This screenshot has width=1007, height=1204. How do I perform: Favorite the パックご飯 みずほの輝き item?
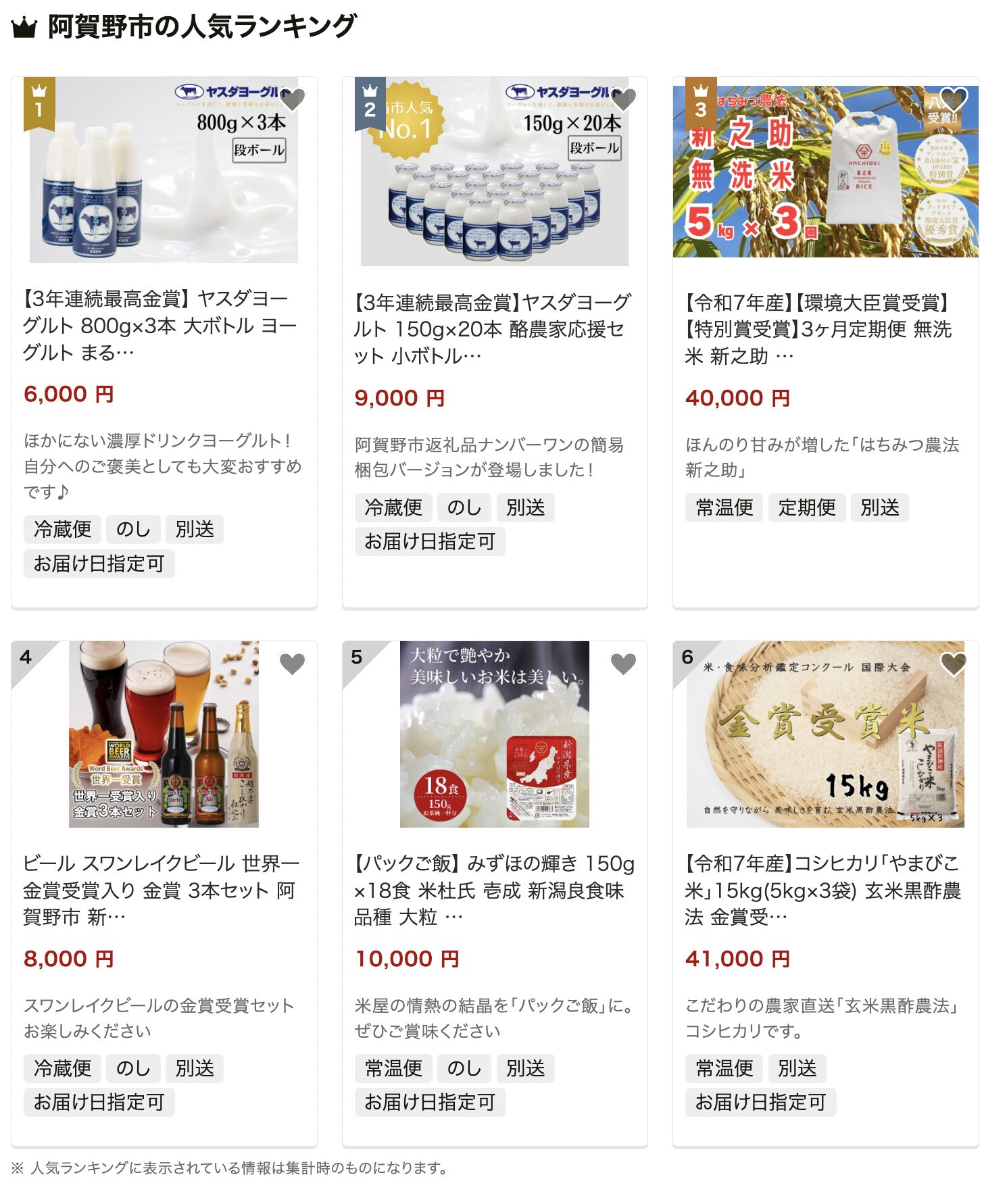pyautogui.click(x=623, y=663)
